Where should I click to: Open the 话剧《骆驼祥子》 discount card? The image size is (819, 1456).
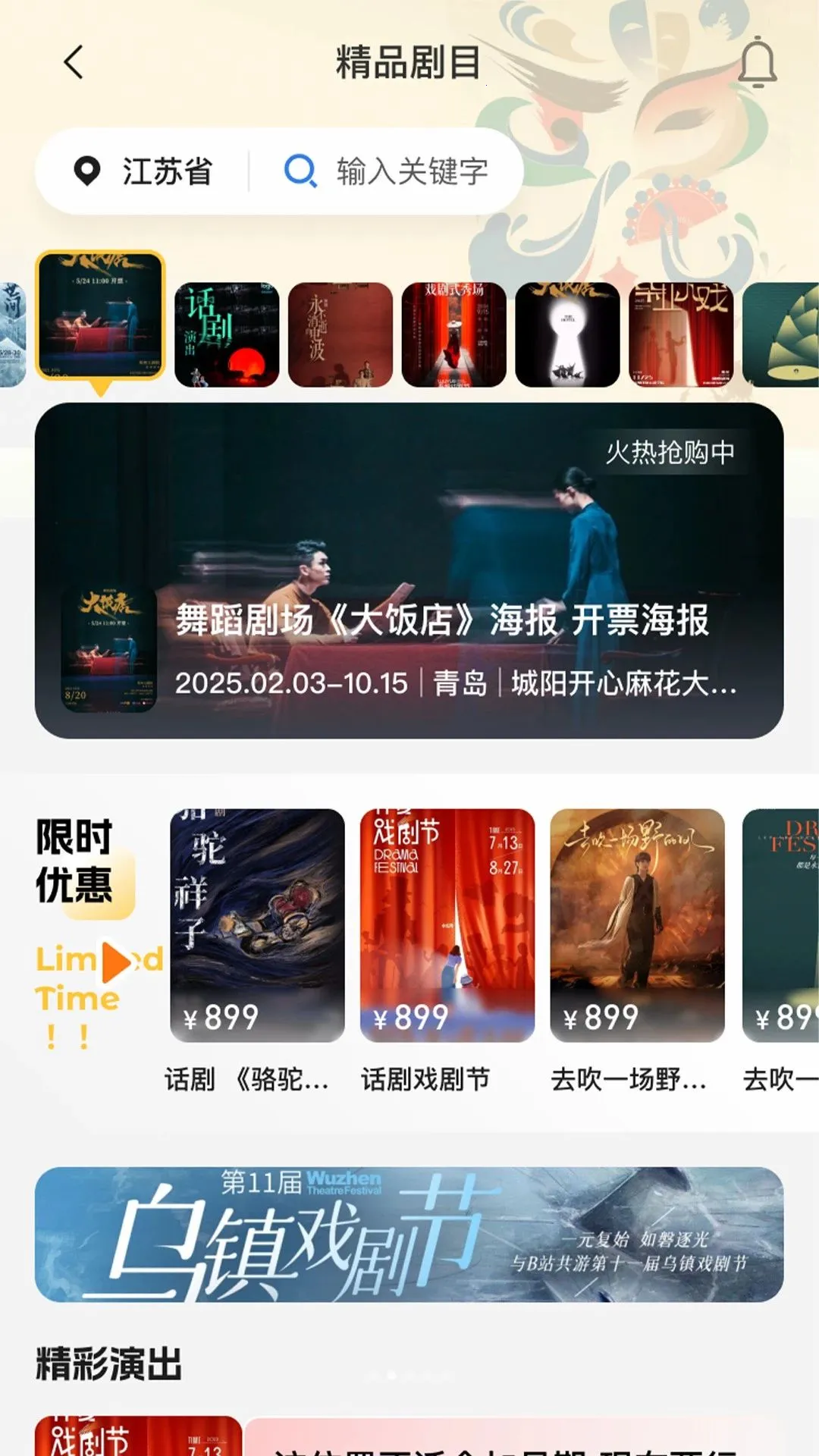point(257,951)
